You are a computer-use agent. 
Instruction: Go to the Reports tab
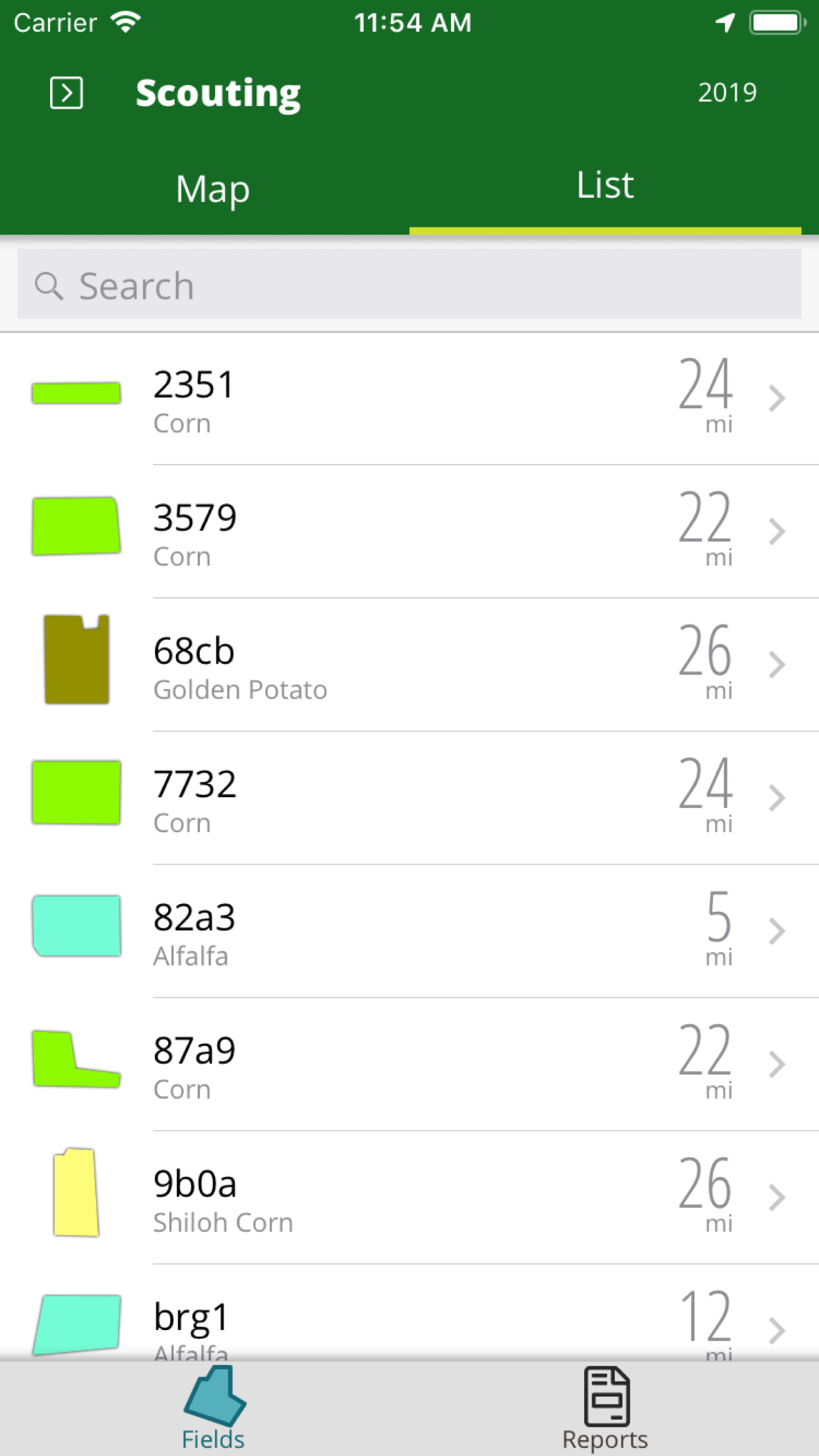click(x=605, y=1409)
